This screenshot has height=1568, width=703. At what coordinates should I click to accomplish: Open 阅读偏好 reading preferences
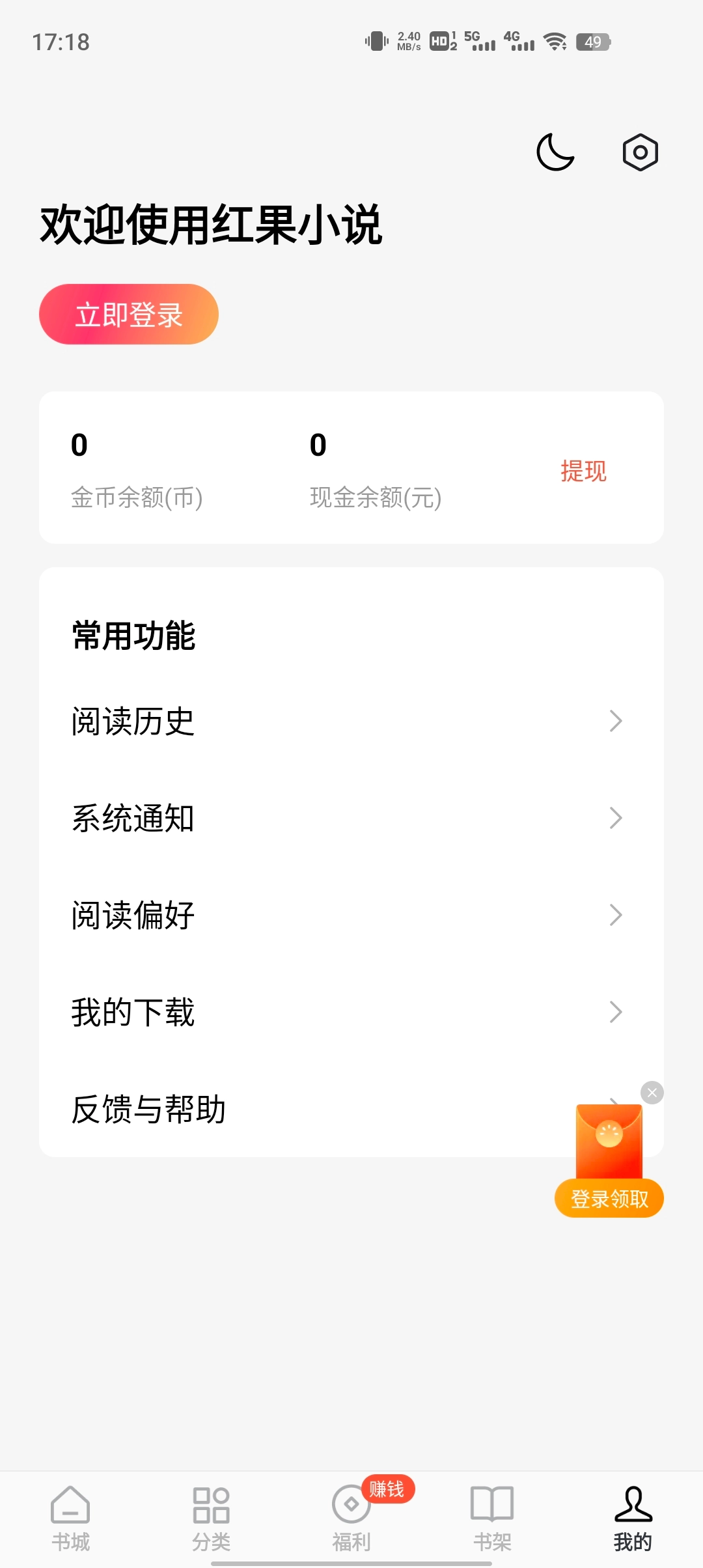345,915
